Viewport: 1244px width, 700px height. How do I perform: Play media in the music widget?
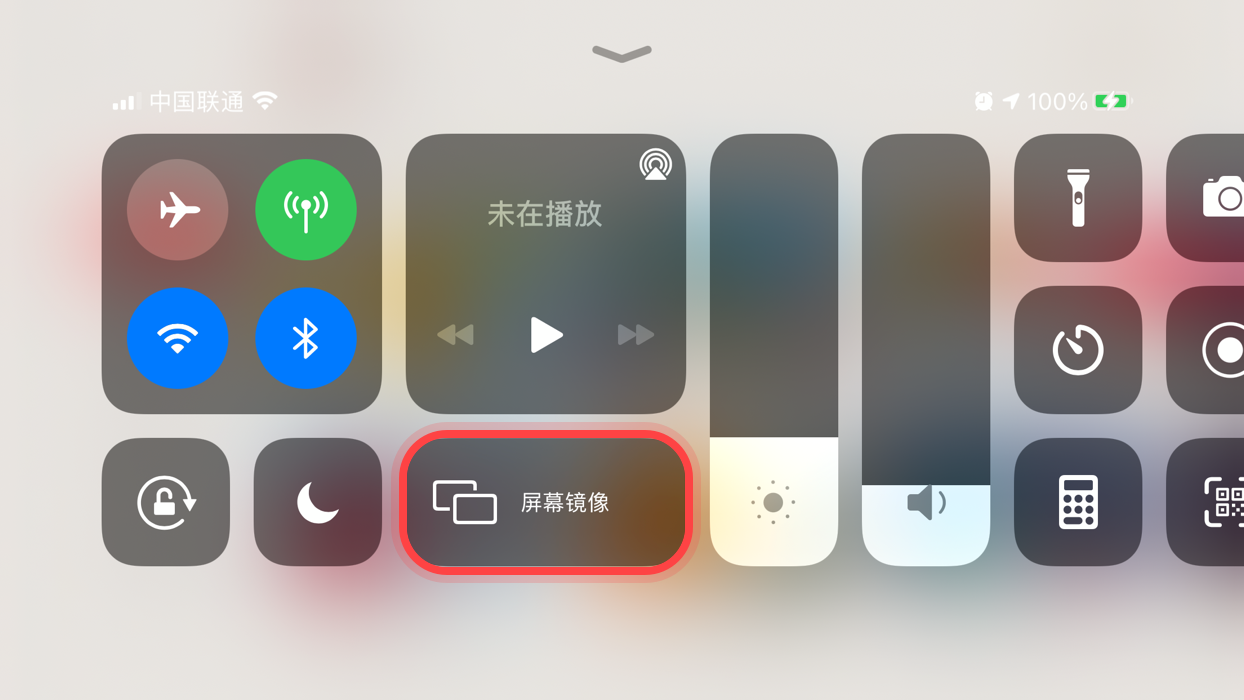click(x=546, y=335)
